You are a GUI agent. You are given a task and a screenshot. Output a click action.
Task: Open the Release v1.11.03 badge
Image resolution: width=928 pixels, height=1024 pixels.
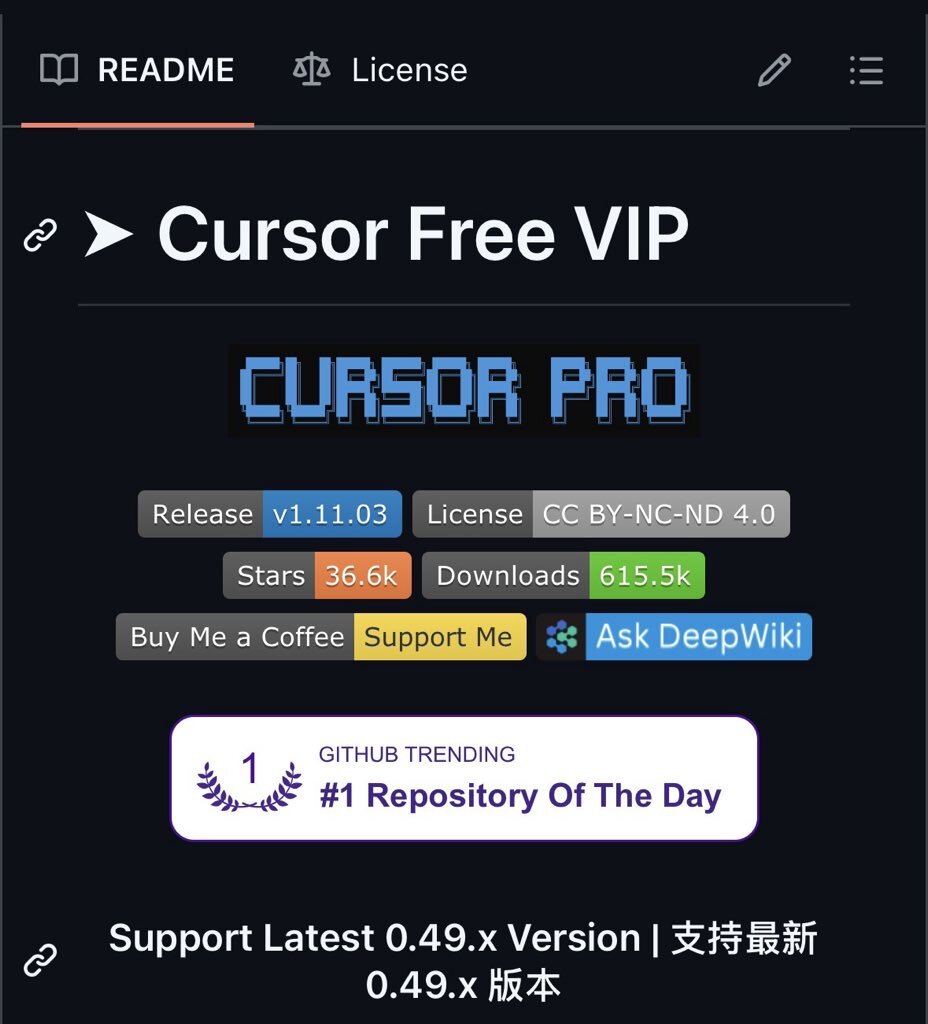[x=270, y=514]
